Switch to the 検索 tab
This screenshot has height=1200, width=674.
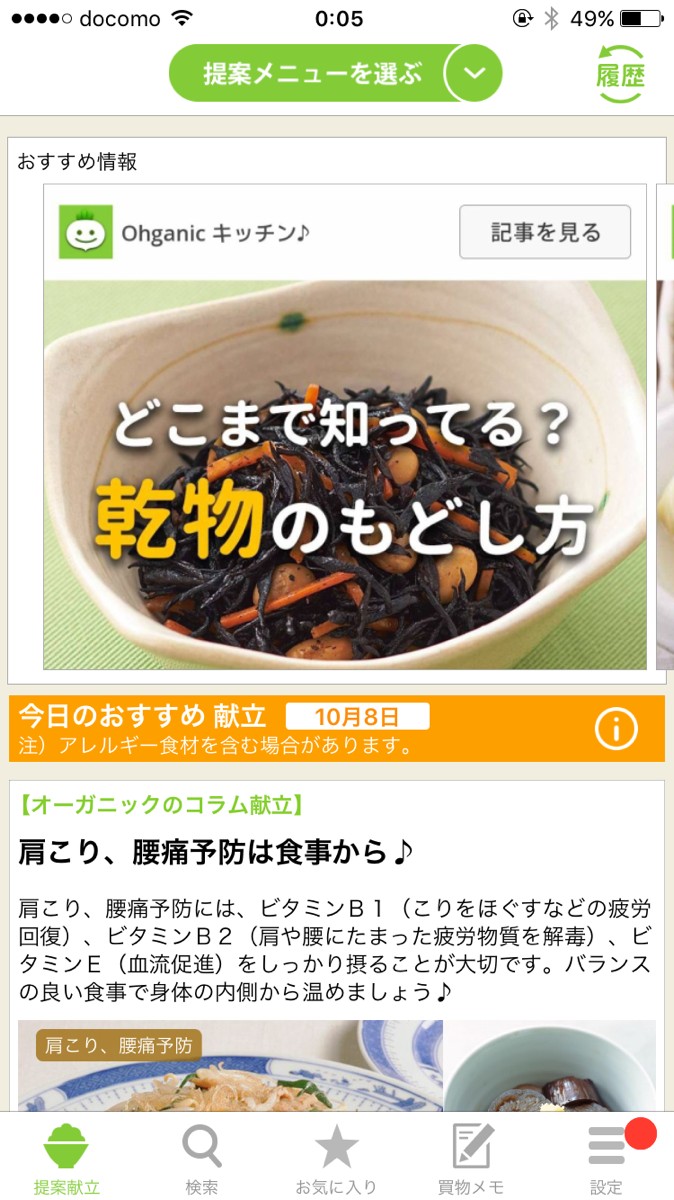(x=202, y=1158)
